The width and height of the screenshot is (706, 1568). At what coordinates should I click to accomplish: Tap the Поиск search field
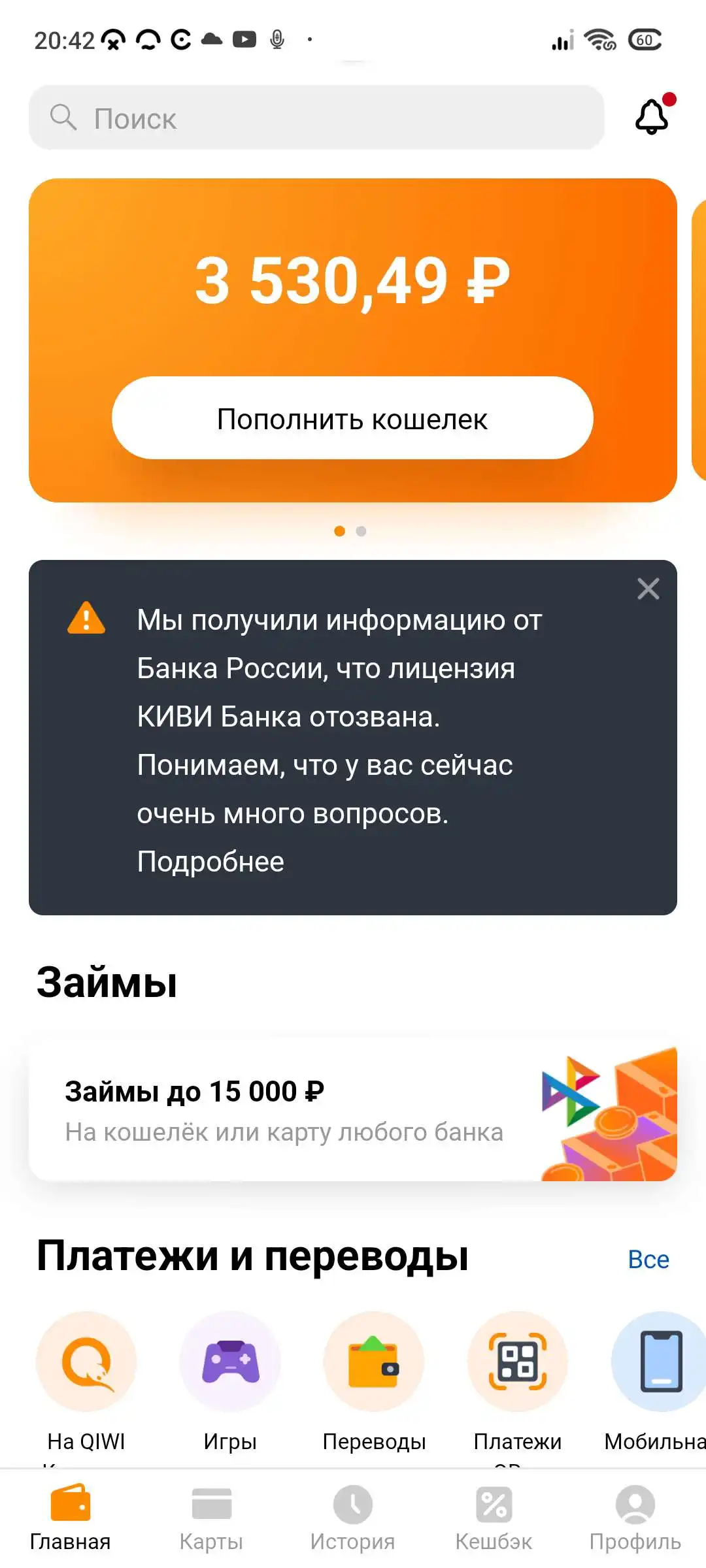(x=316, y=118)
